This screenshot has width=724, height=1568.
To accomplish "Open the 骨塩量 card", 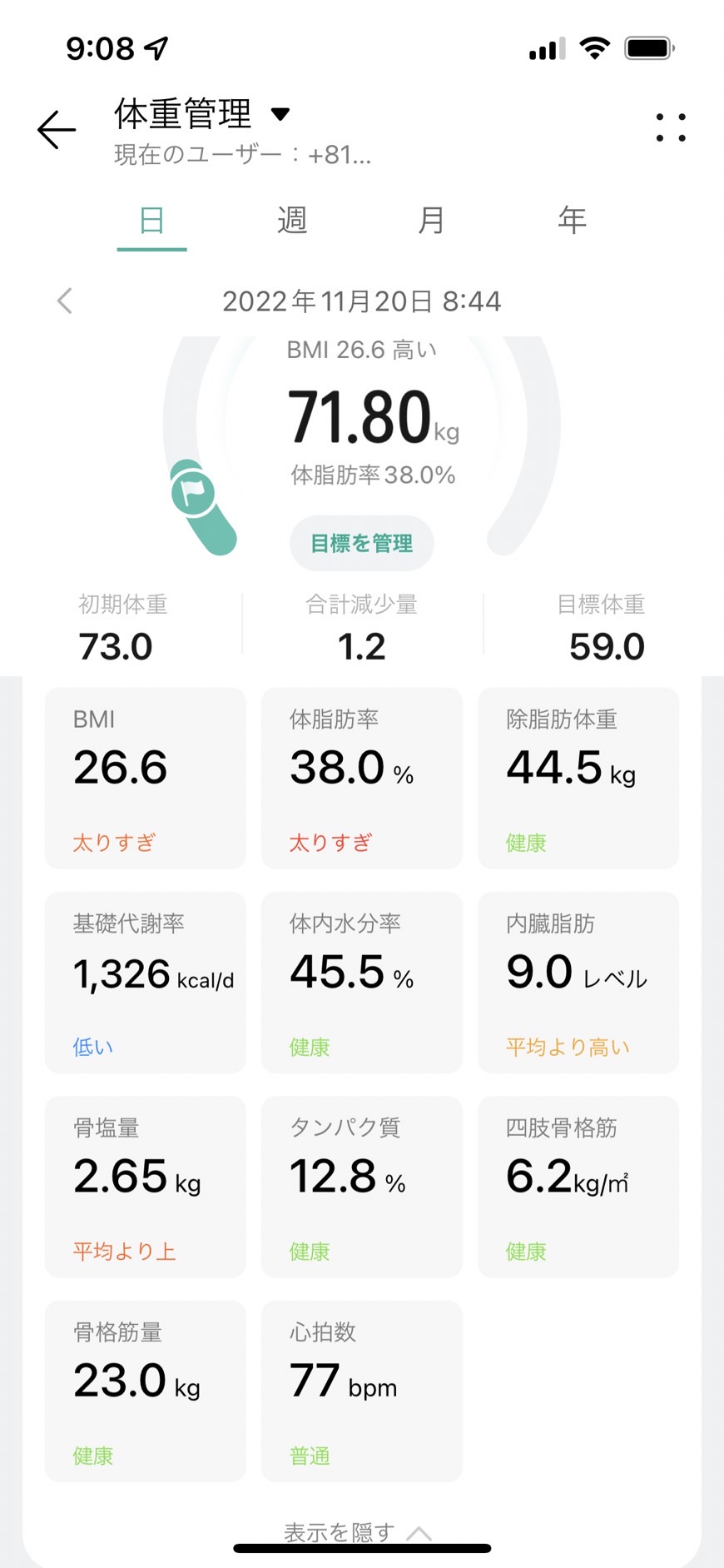I will (146, 1187).
